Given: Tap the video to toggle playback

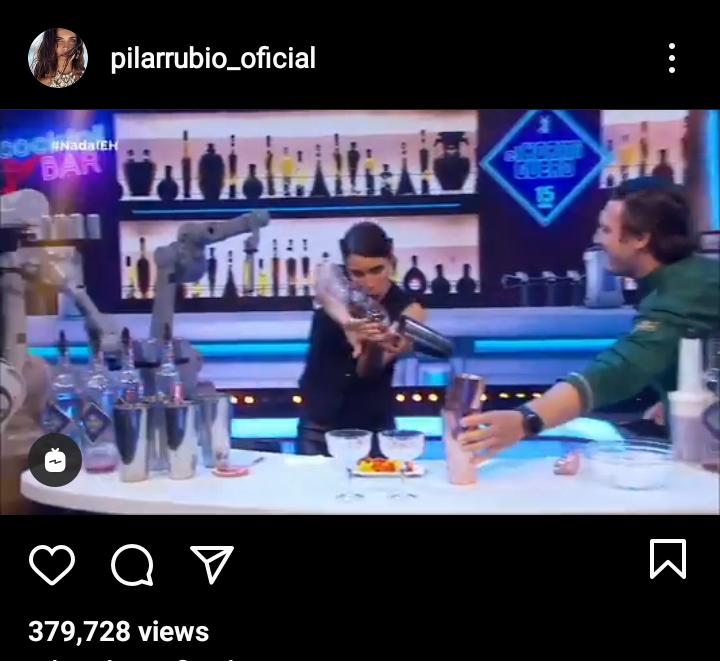Looking at the screenshot, I should pos(360,311).
